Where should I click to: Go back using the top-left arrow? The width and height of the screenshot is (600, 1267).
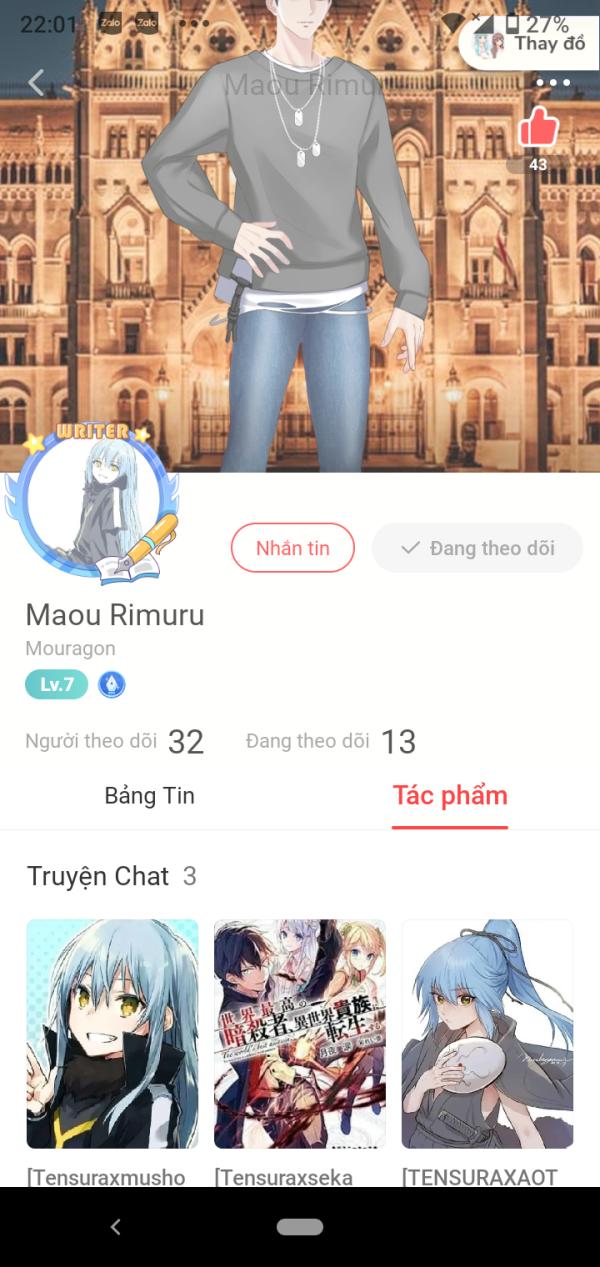(36, 83)
